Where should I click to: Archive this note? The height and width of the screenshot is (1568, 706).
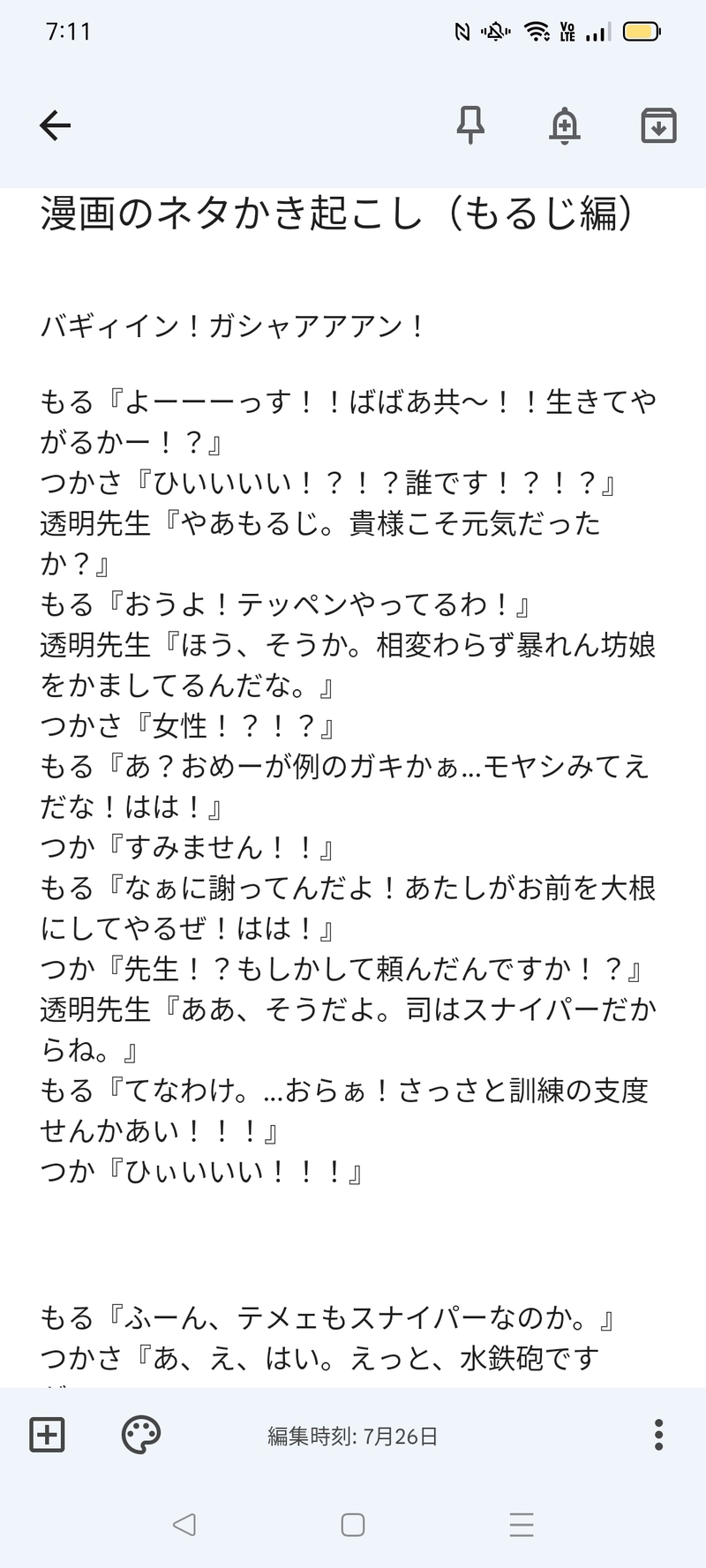[658, 126]
